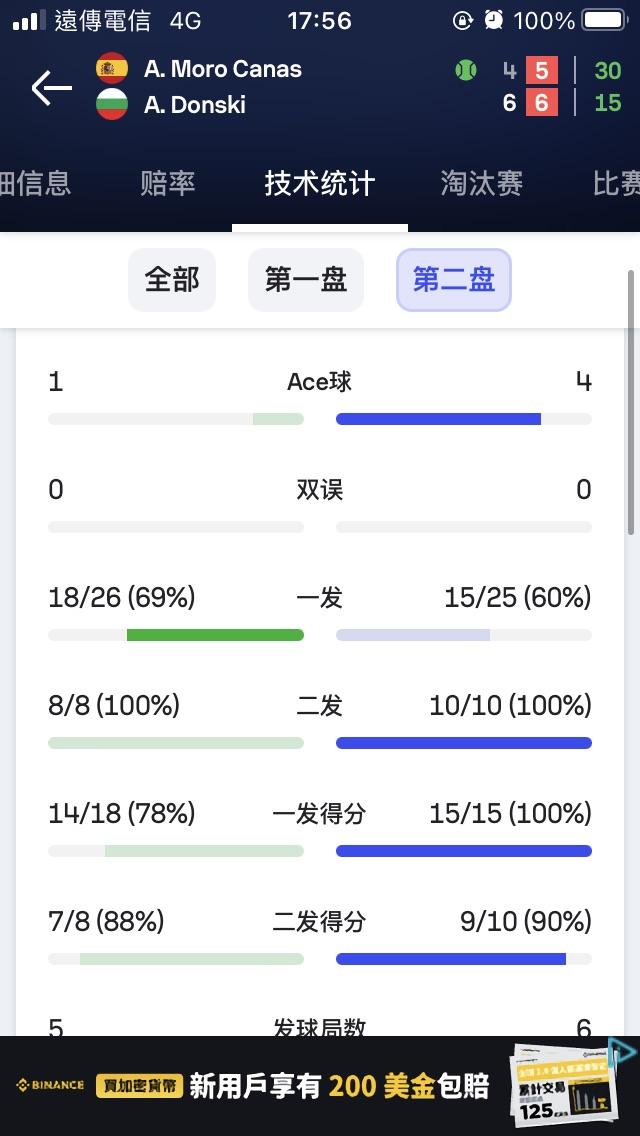Select the 第二盘 filter chip

click(x=454, y=280)
